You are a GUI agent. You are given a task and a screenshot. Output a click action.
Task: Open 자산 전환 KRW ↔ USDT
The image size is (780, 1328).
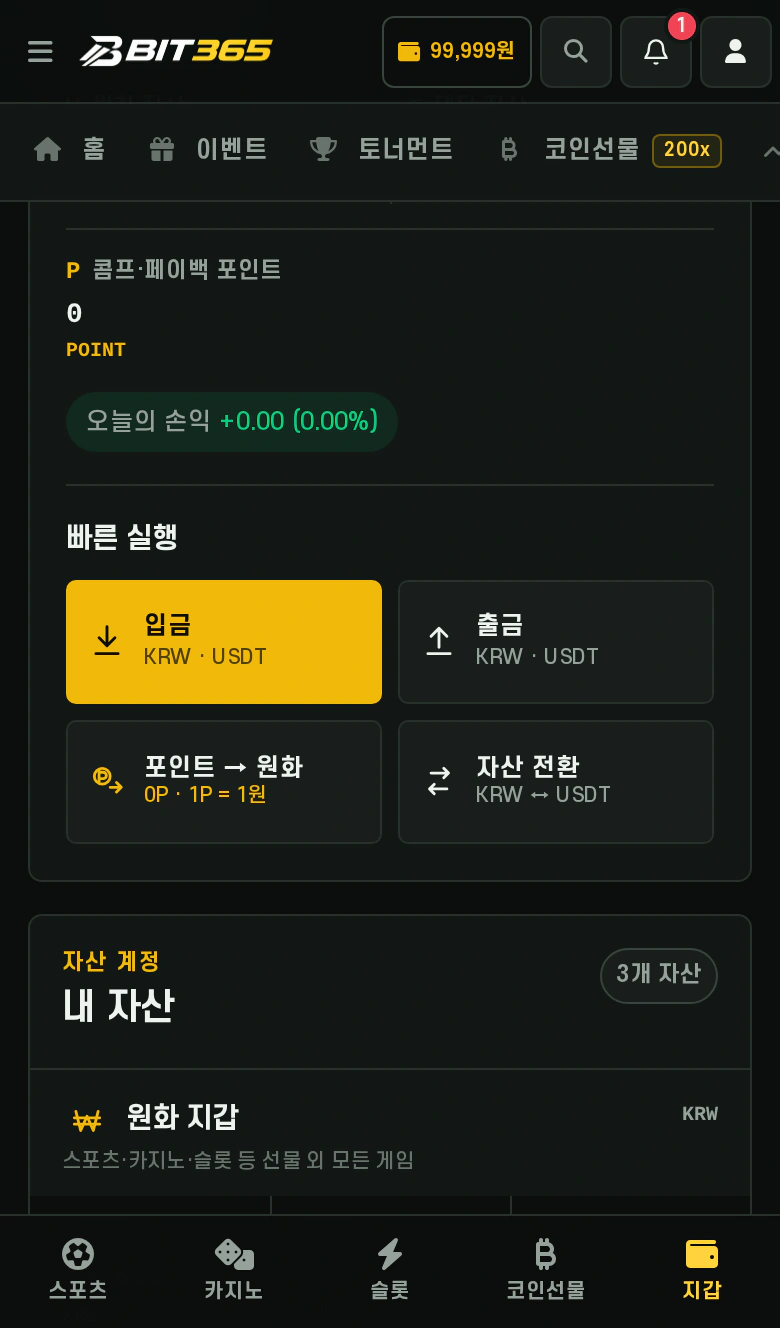tap(556, 782)
